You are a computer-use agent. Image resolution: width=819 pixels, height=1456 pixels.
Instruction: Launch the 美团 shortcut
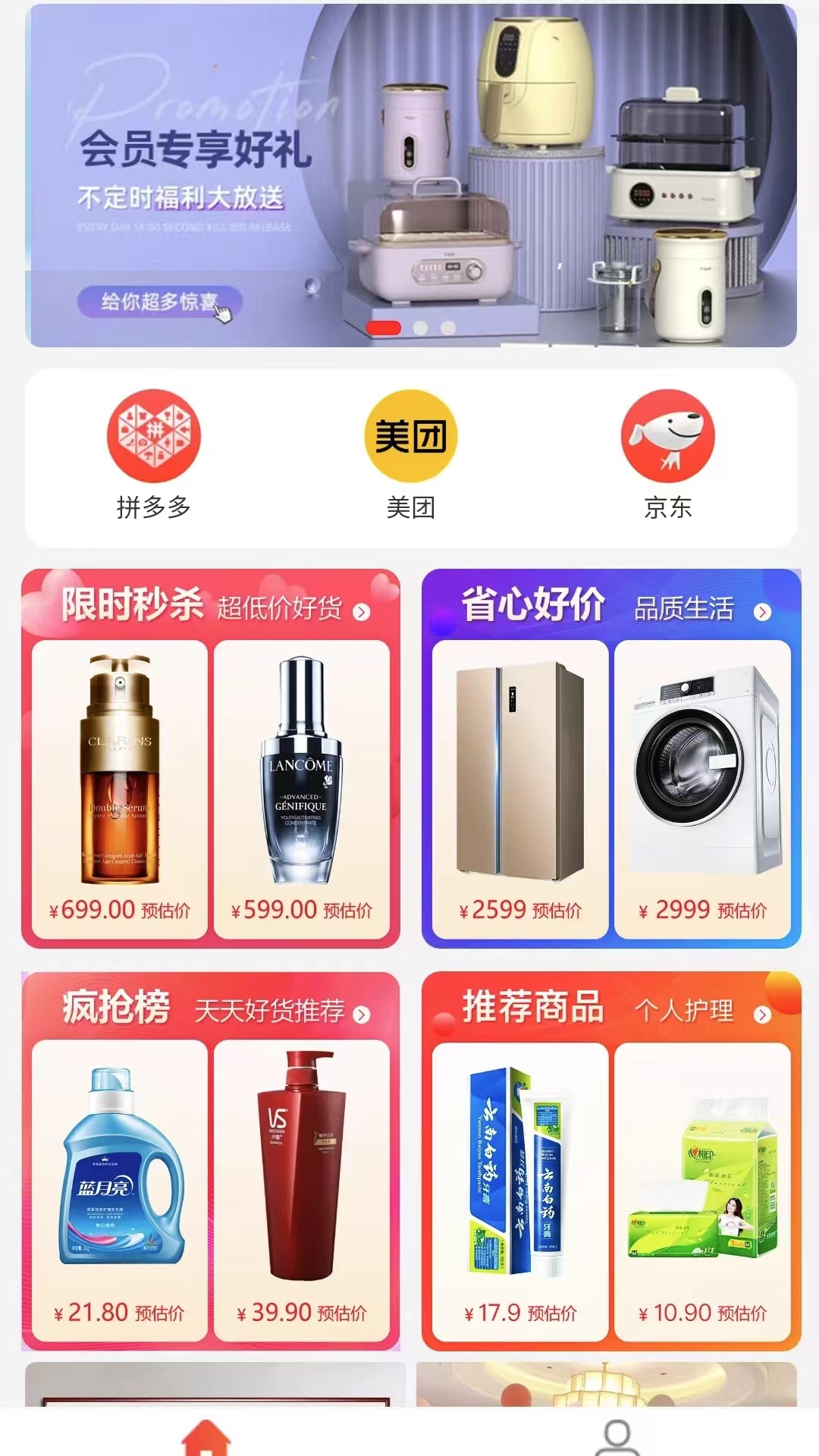410,453
